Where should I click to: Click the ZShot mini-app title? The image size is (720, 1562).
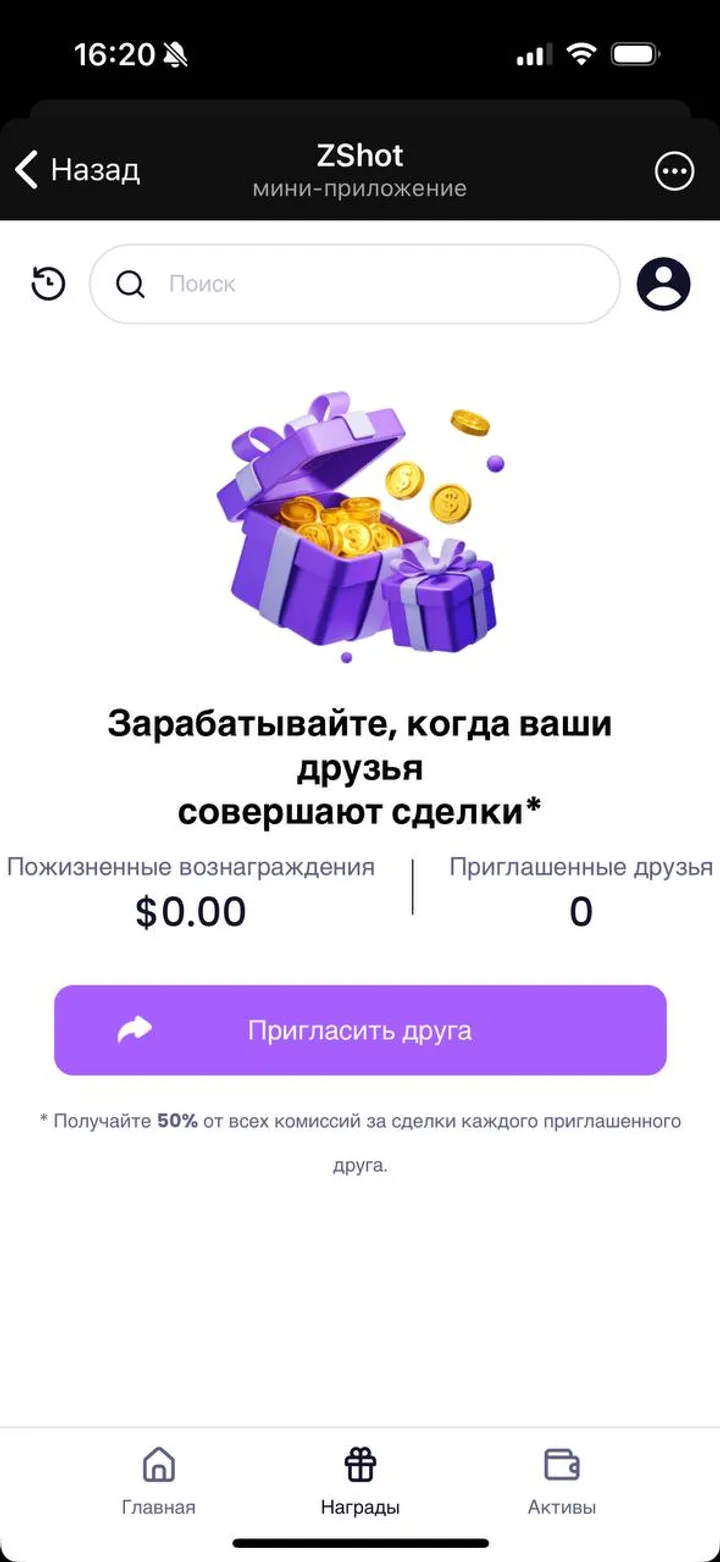pyautogui.click(x=360, y=154)
